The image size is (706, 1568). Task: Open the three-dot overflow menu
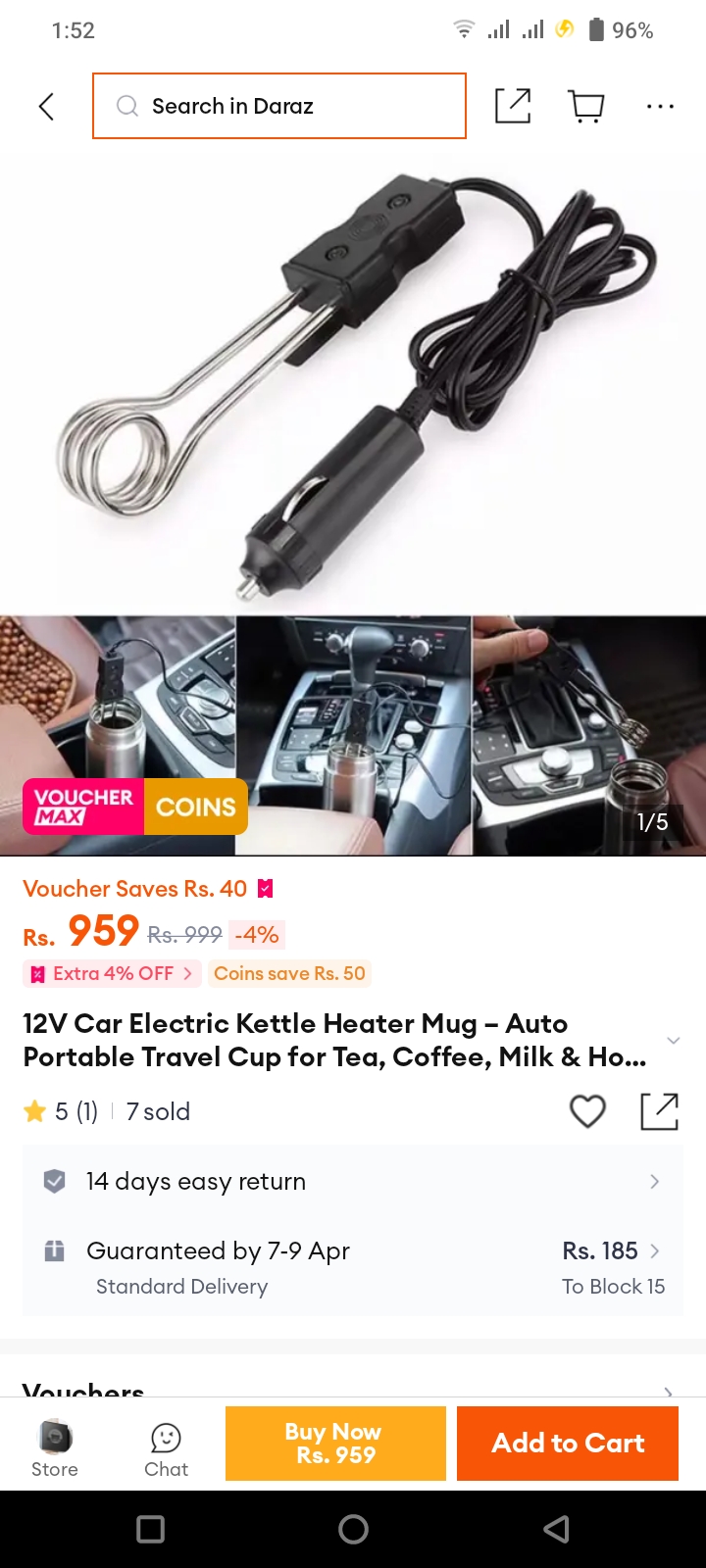click(660, 106)
